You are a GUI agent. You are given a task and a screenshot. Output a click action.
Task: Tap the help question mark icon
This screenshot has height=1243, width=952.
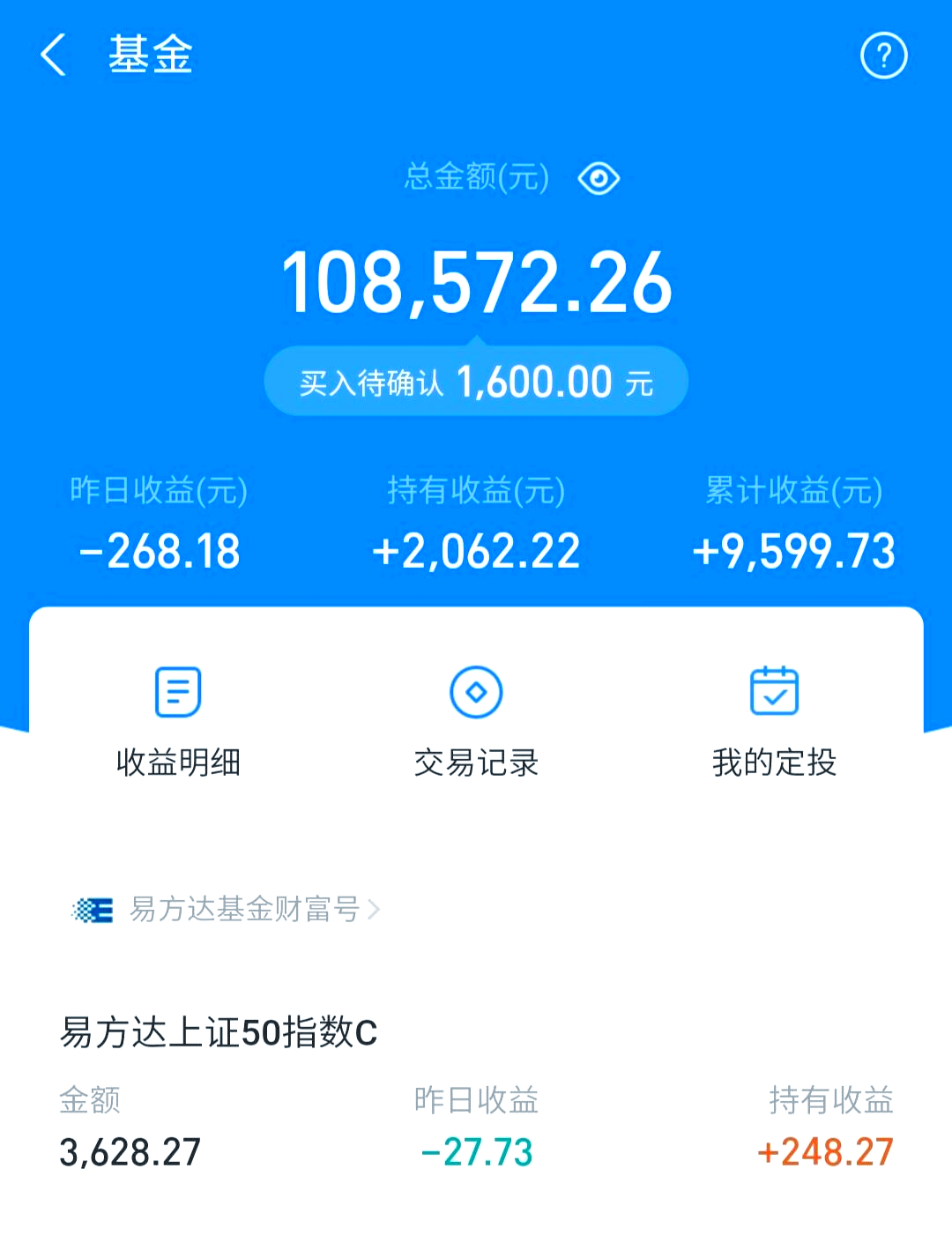pyautogui.click(x=884, y=55)
